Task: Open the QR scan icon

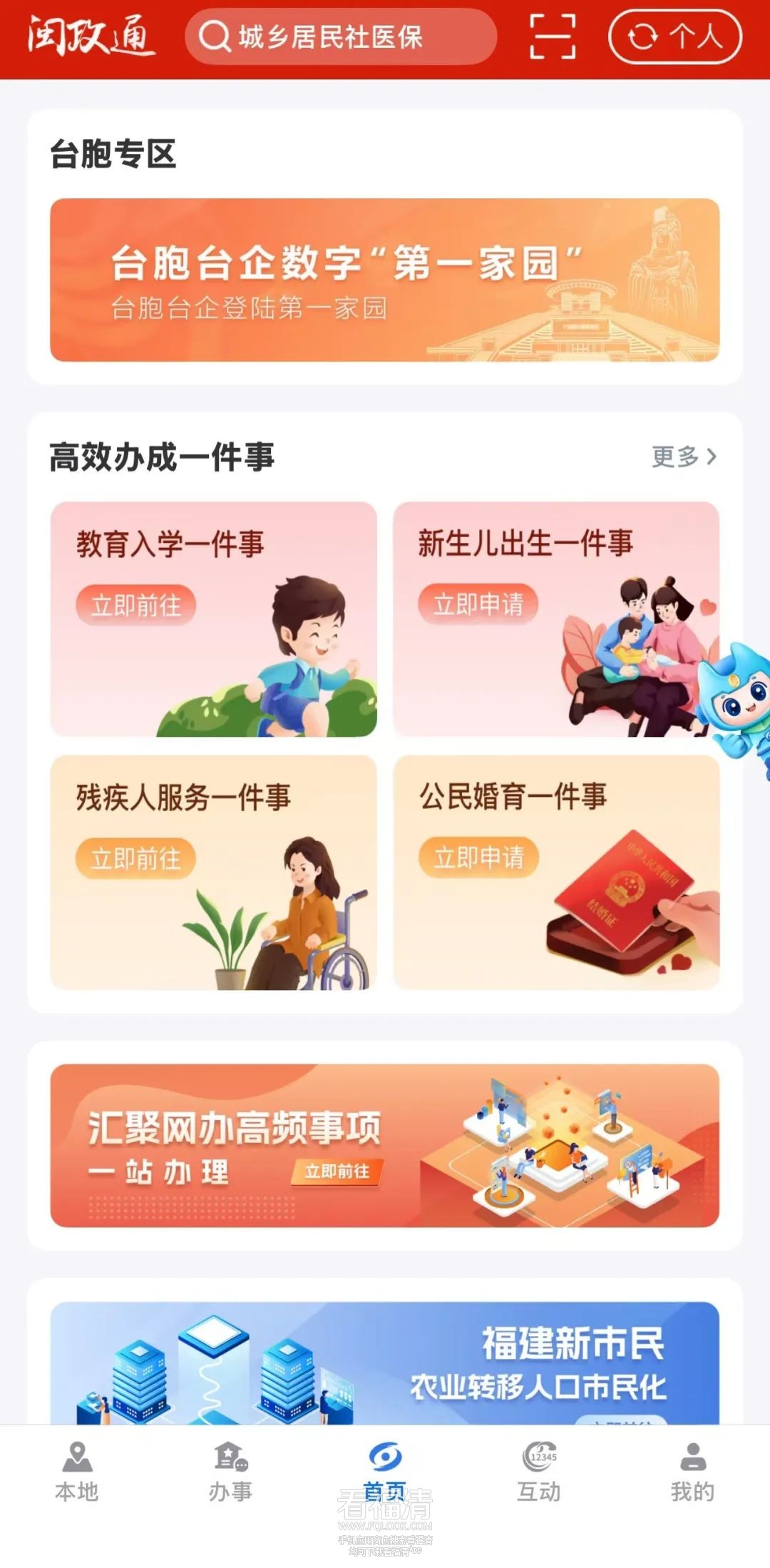Action: [x=553, y=36]
